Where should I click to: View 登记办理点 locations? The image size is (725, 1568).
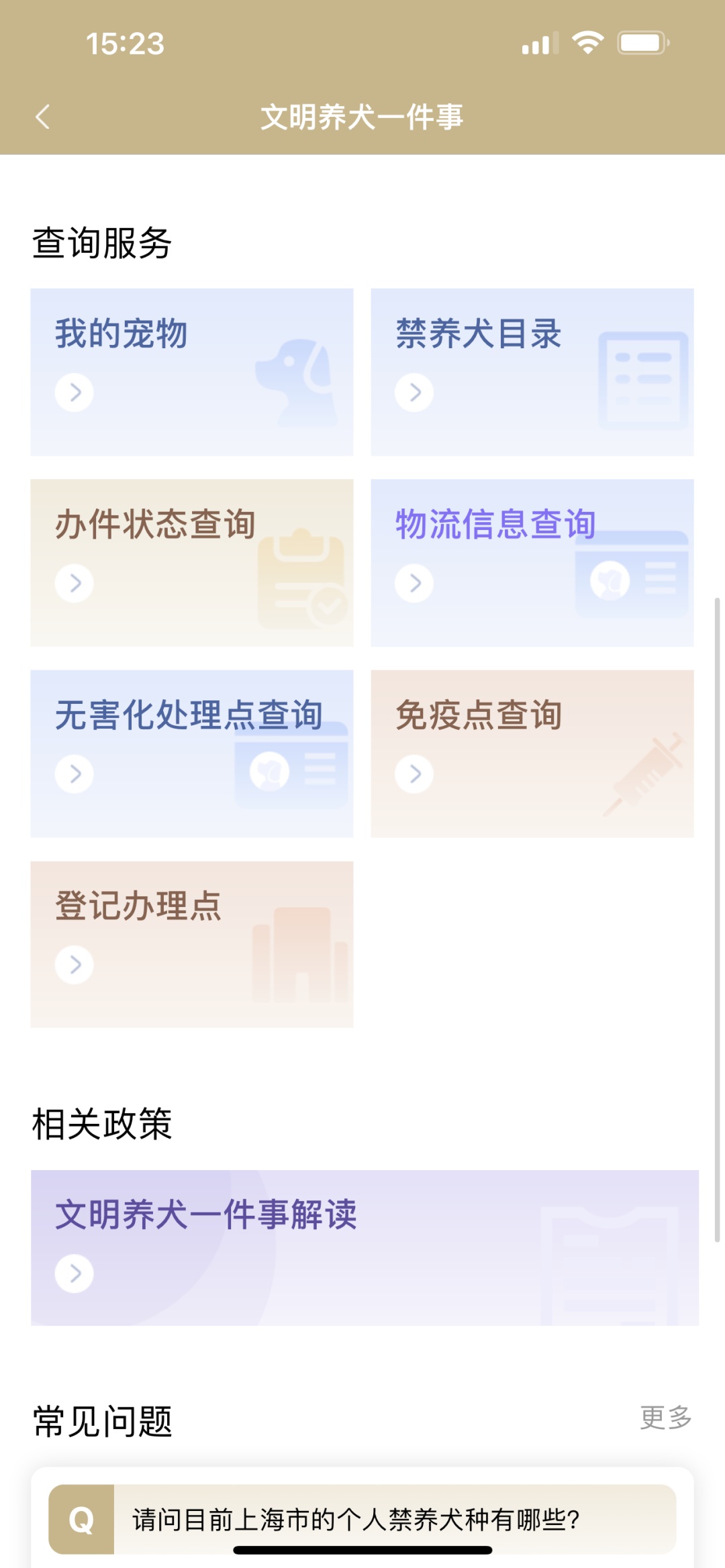192,944
